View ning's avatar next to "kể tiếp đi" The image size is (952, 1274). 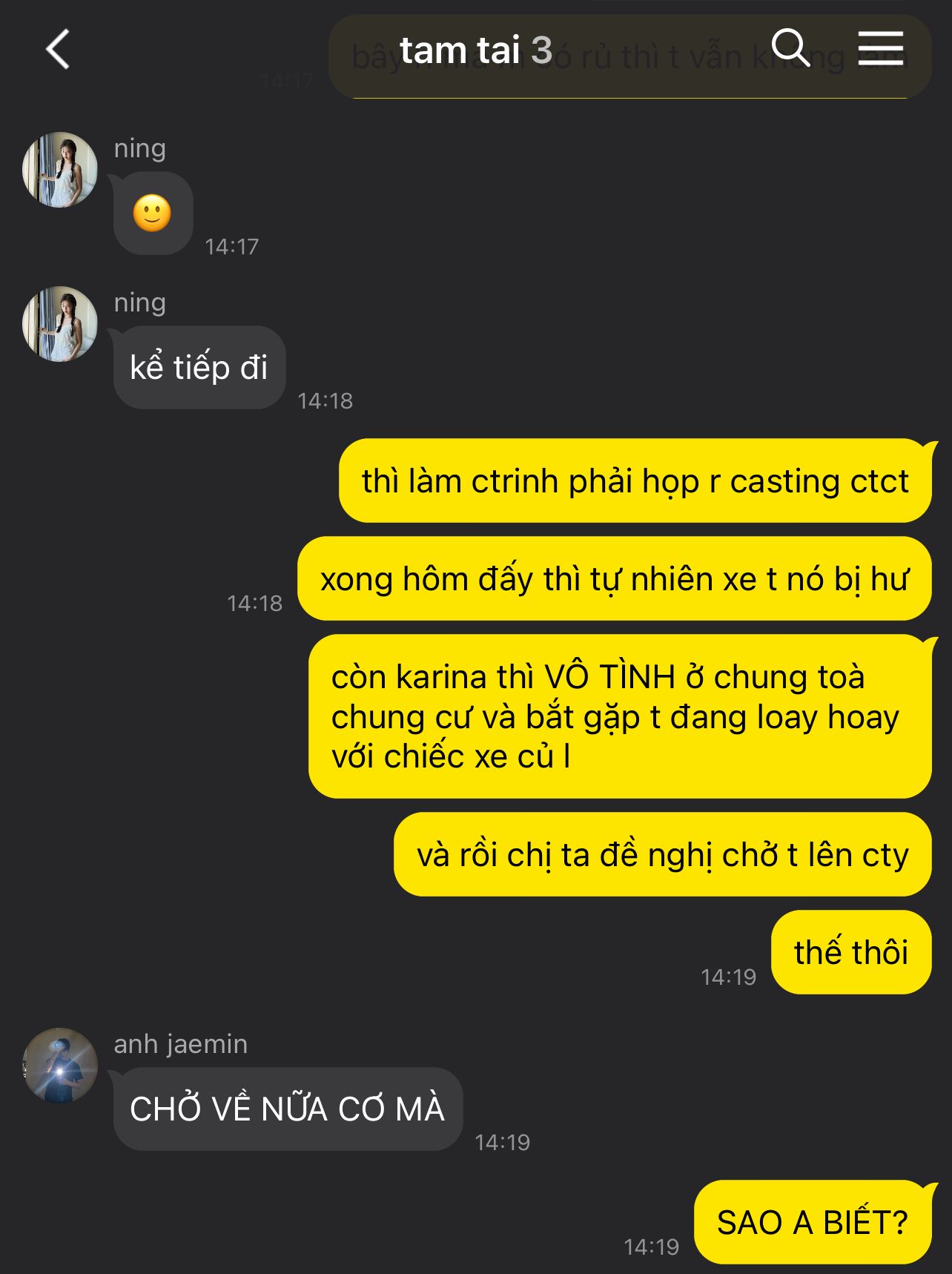(x=60, y=324)
